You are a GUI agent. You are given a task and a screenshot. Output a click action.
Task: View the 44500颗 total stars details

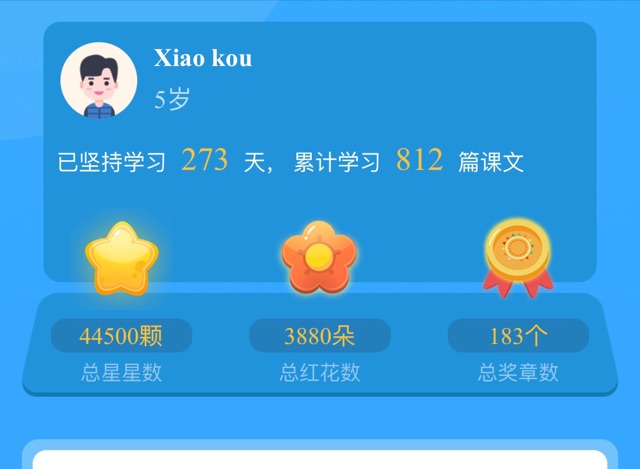tap(121, 336)
